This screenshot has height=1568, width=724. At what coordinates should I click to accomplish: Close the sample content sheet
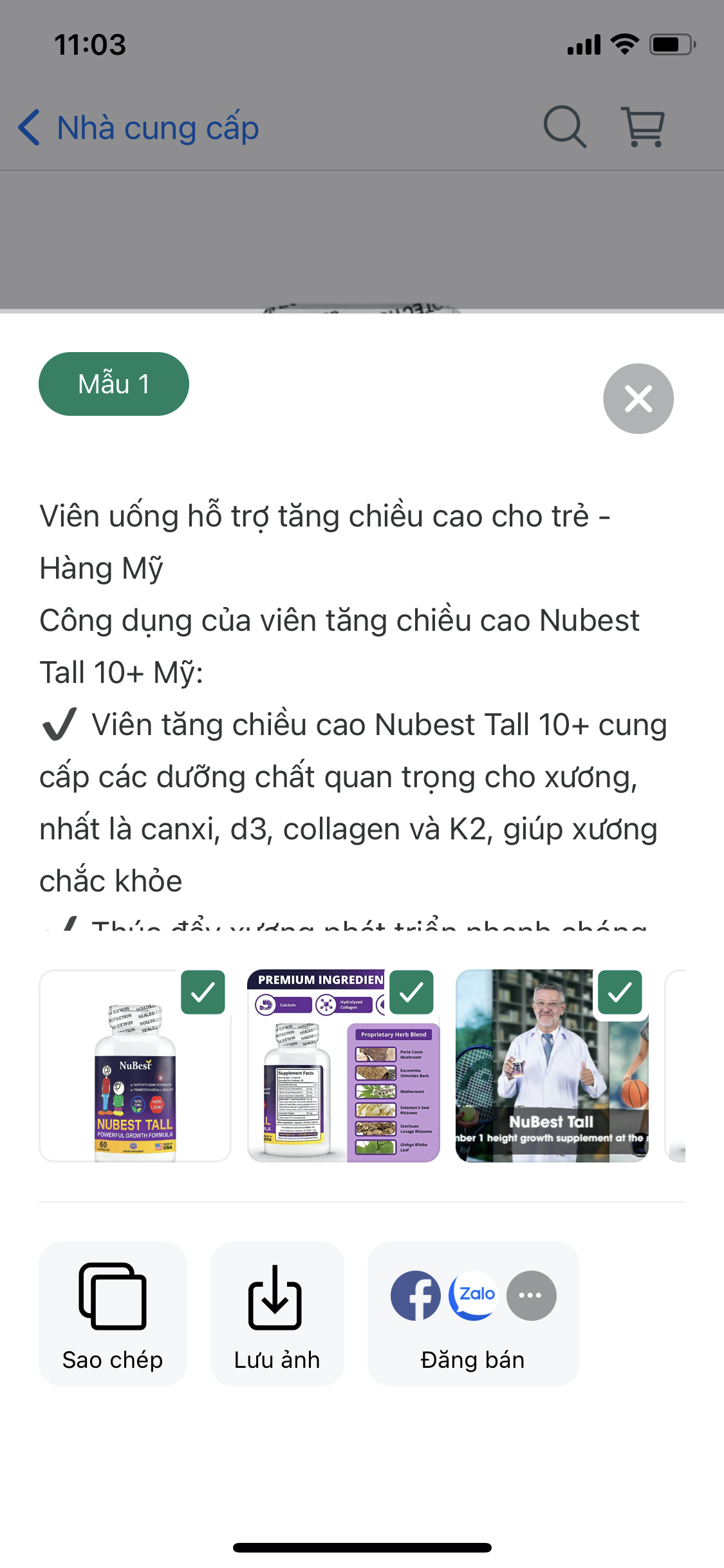(x=638, y=398)
